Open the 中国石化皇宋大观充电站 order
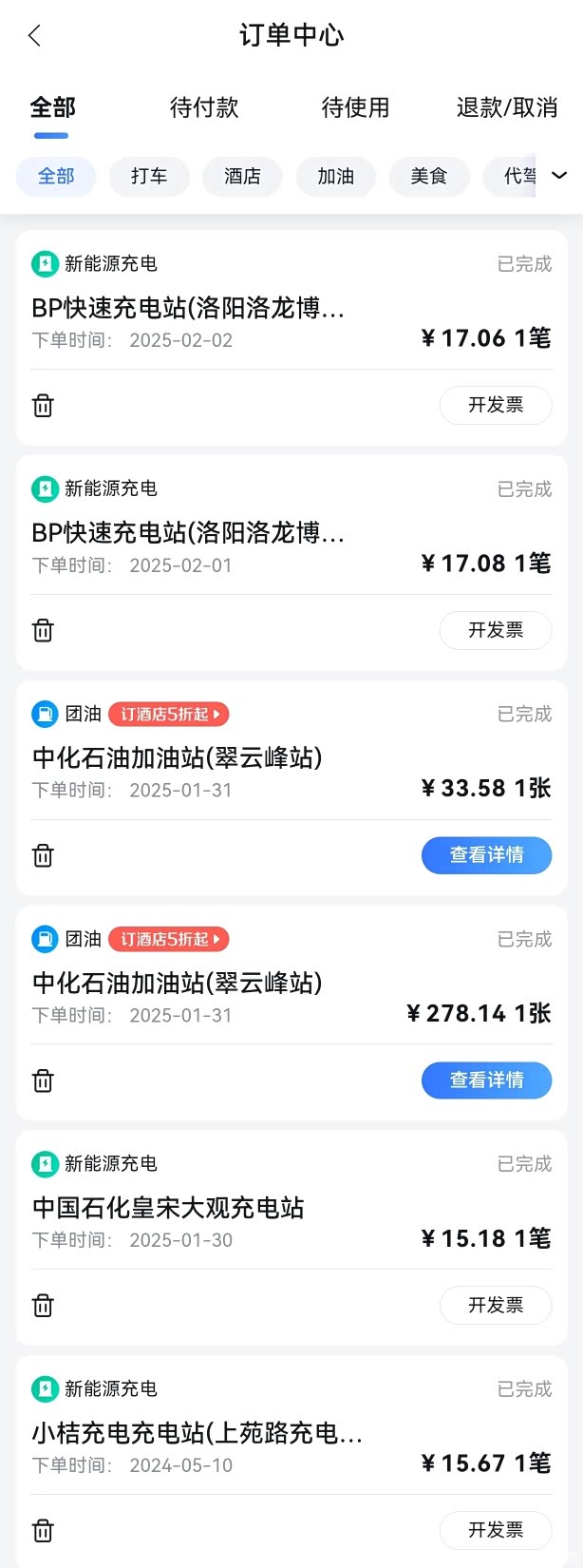Screen dimensions: 583x1568 [168, 1208]
